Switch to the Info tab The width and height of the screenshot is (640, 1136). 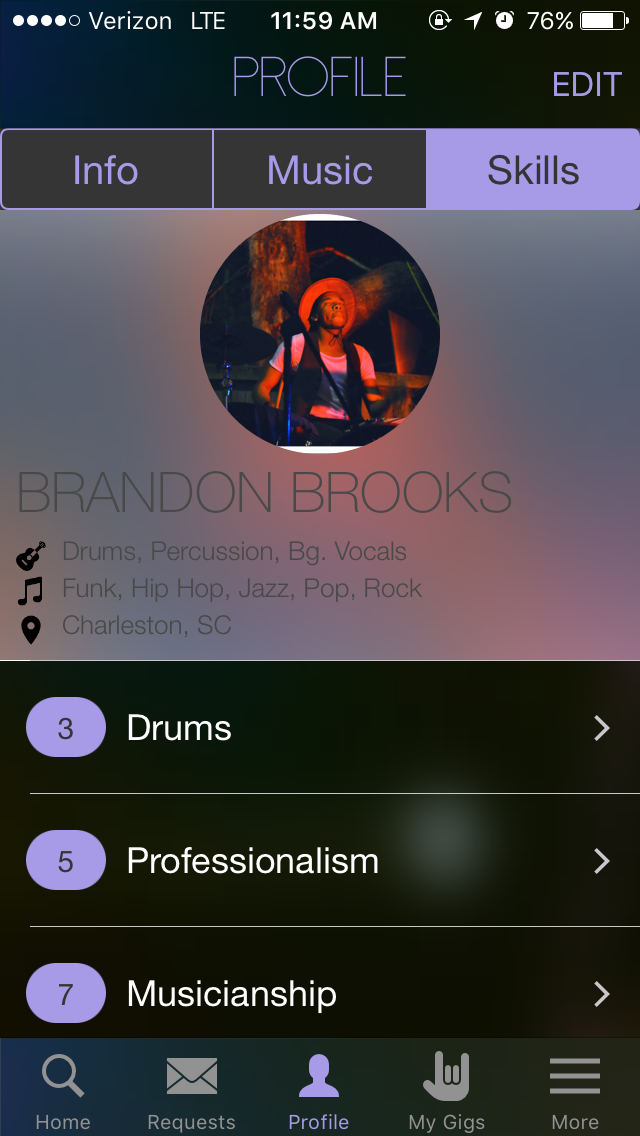(107, 170)
